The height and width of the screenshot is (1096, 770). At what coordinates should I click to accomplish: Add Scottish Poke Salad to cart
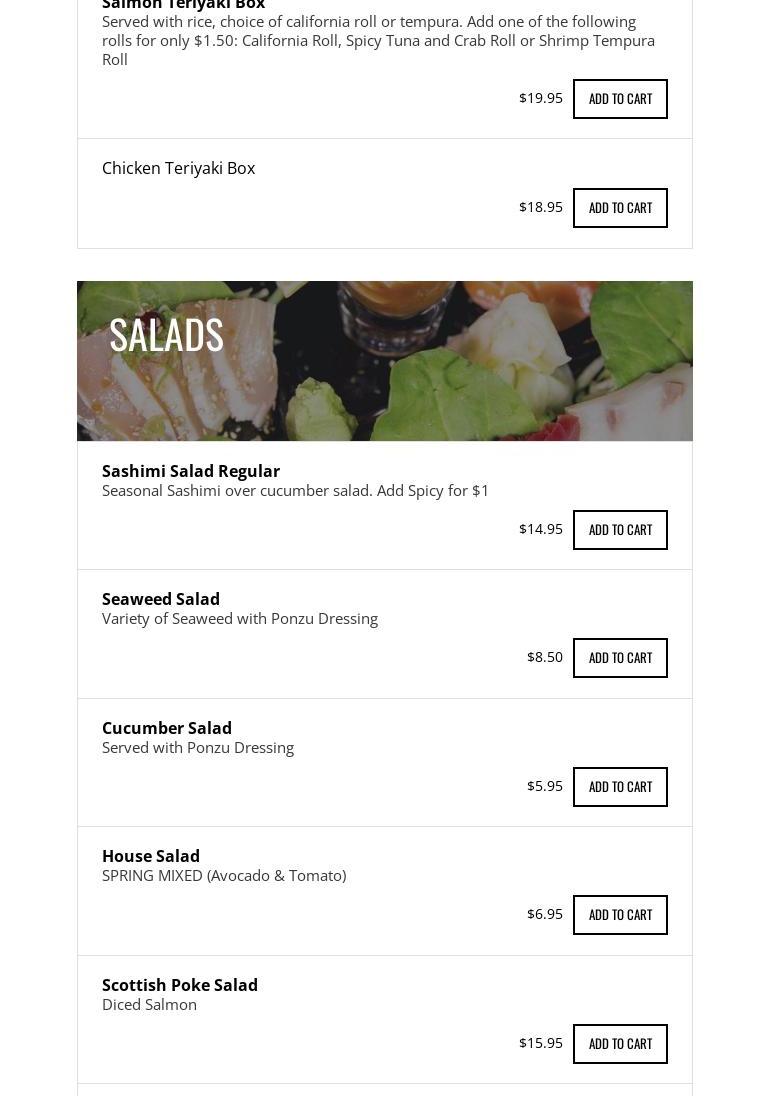point(620,1044)
